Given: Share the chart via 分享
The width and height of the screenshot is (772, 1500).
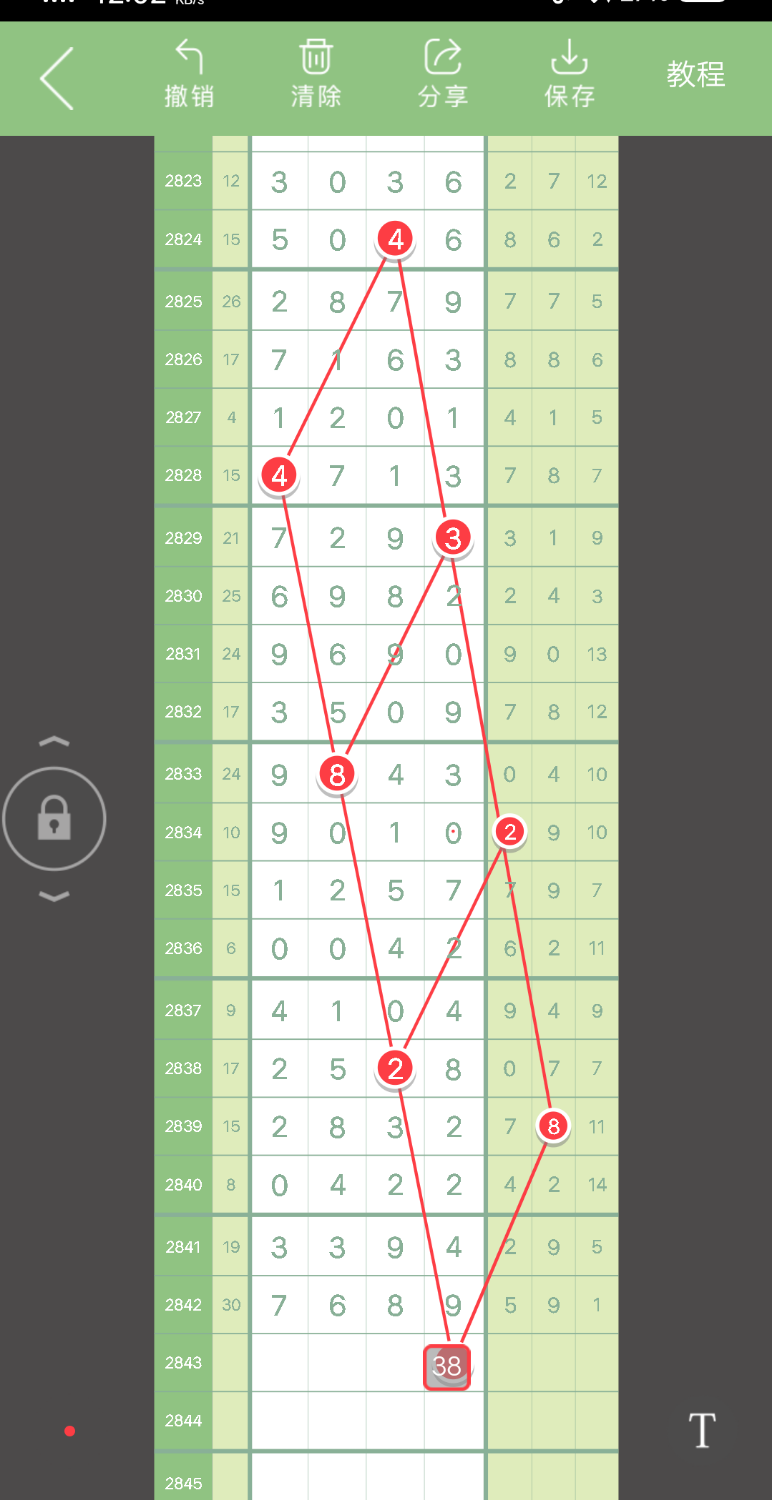Looking at the screenshot, I should tap(443, 74).
